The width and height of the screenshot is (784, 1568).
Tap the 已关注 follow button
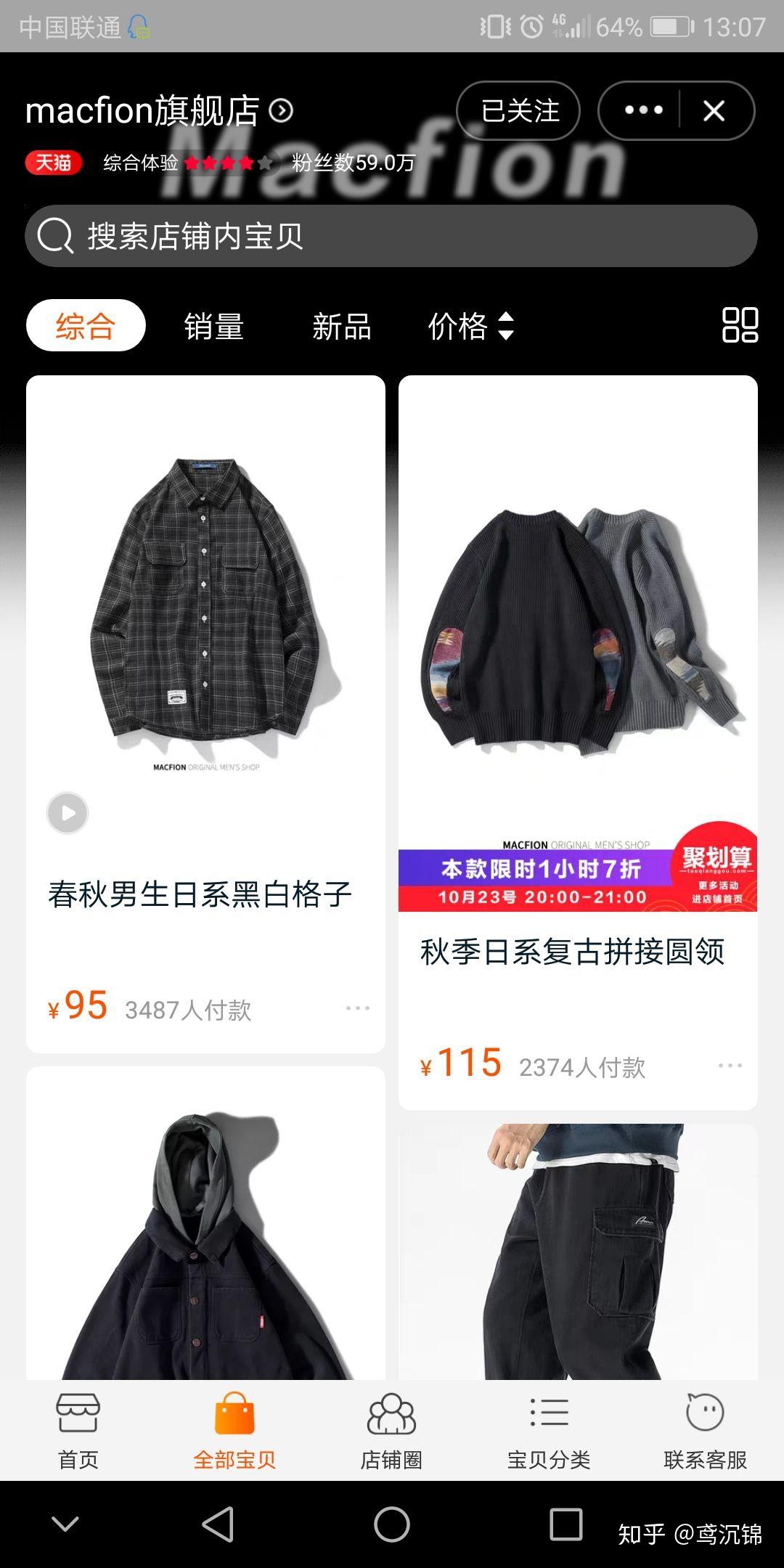coord(518,111)
